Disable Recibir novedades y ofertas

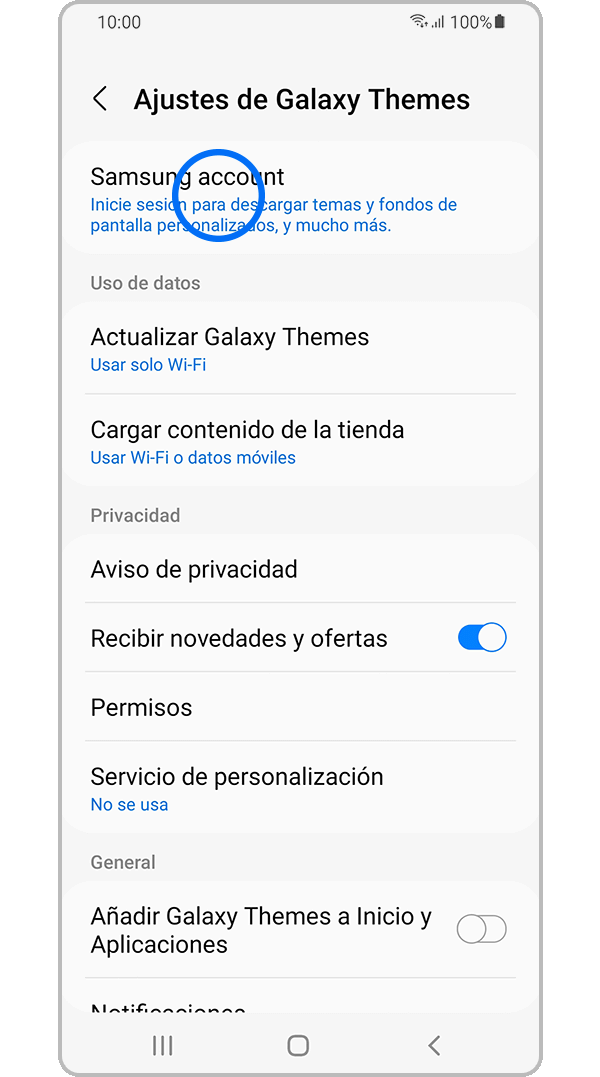[x=482, y=638]
